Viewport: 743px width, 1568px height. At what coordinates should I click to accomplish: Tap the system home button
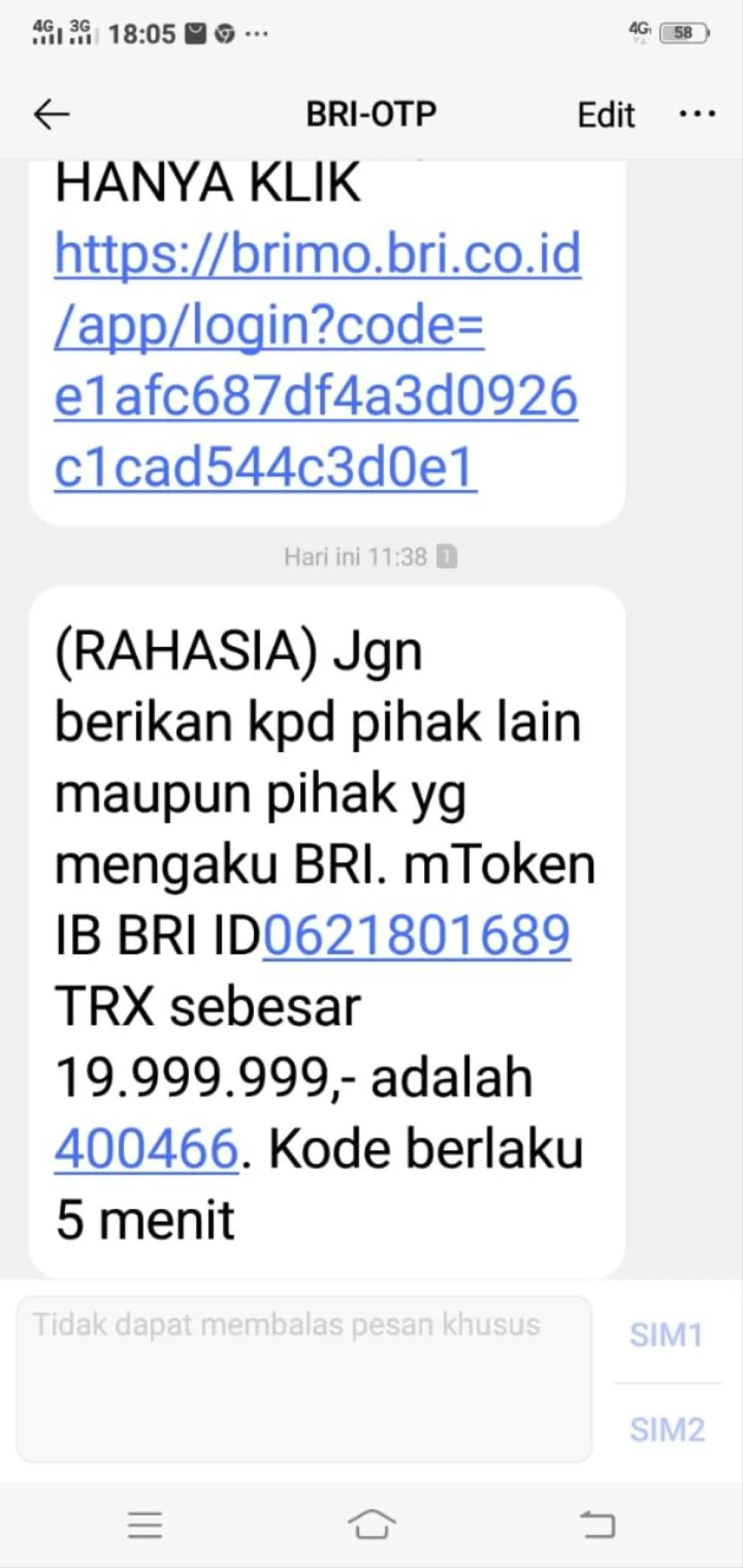point(371,1524)
